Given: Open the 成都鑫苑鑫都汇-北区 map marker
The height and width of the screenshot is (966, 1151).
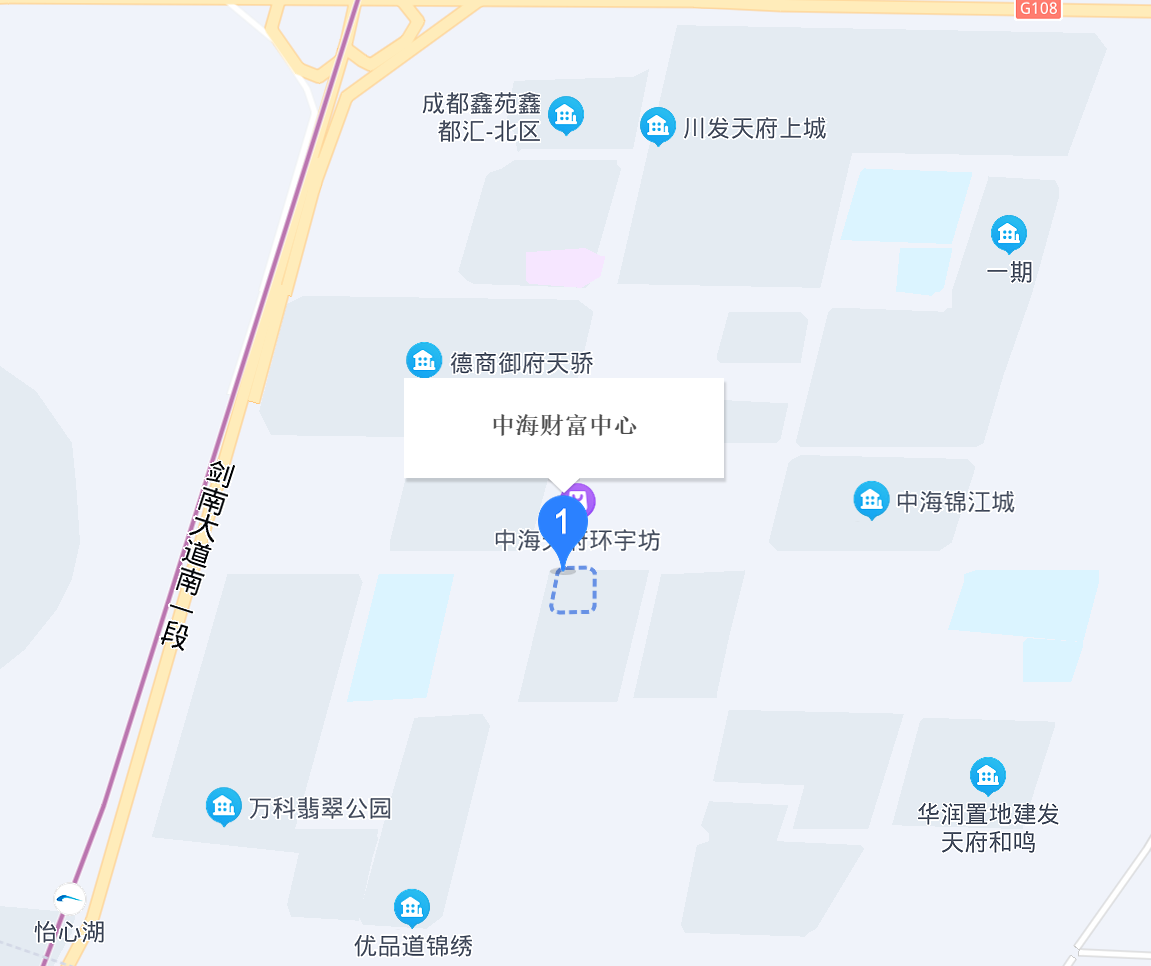Looking at the screenshot, I should click(566, 115).
